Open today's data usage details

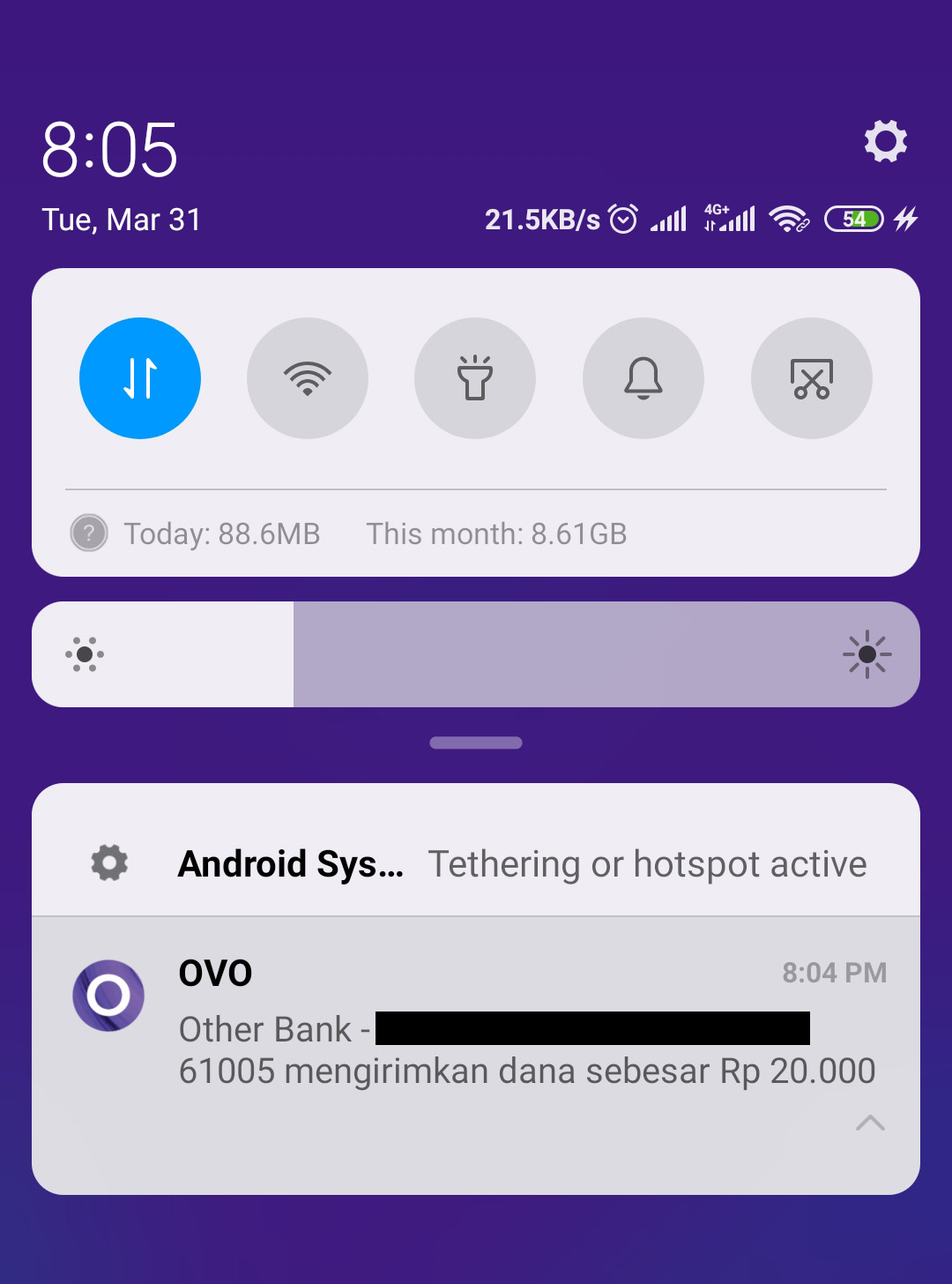click(220, 534)
